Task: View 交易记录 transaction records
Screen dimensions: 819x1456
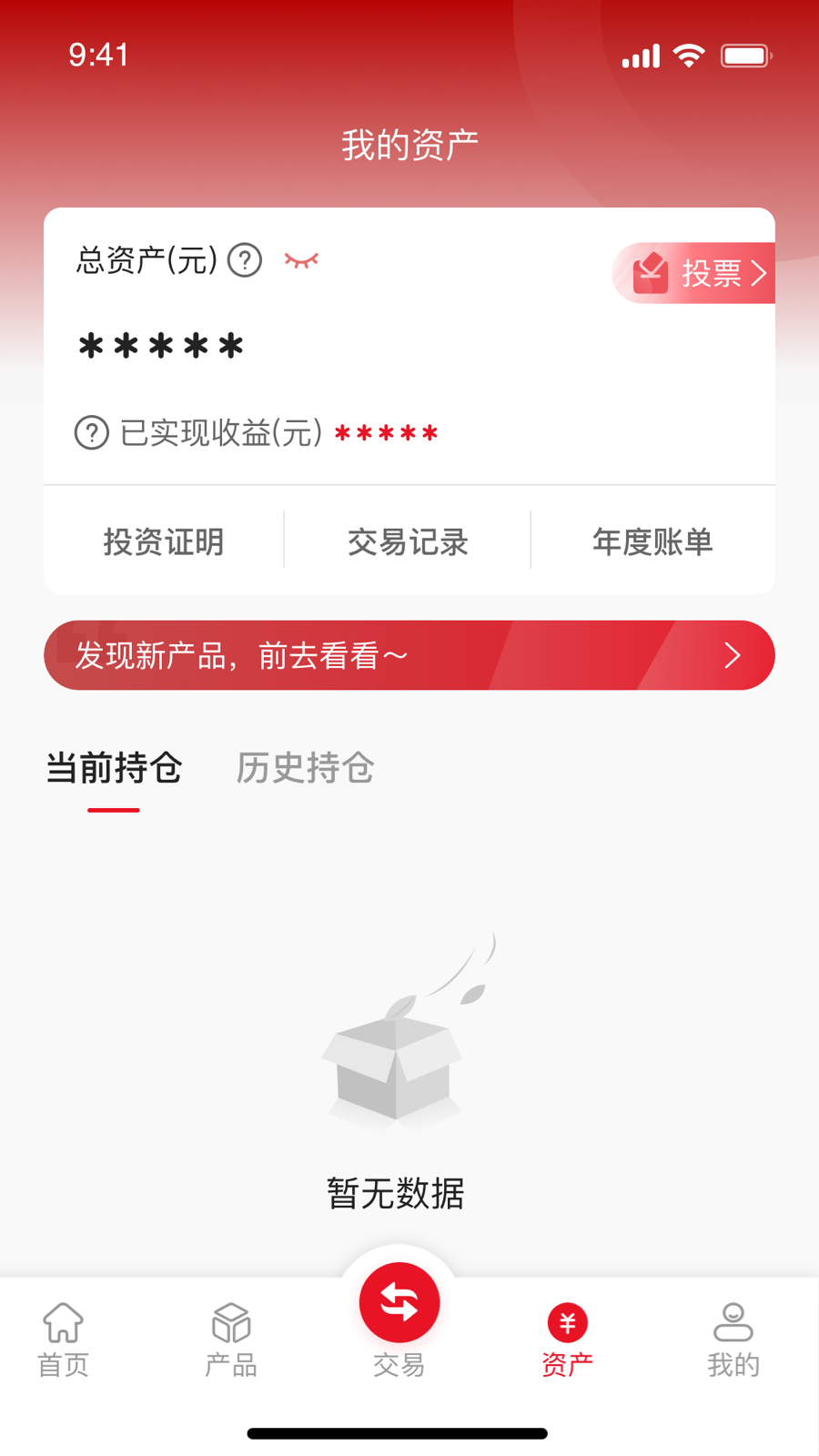Action: coord(408,541)
